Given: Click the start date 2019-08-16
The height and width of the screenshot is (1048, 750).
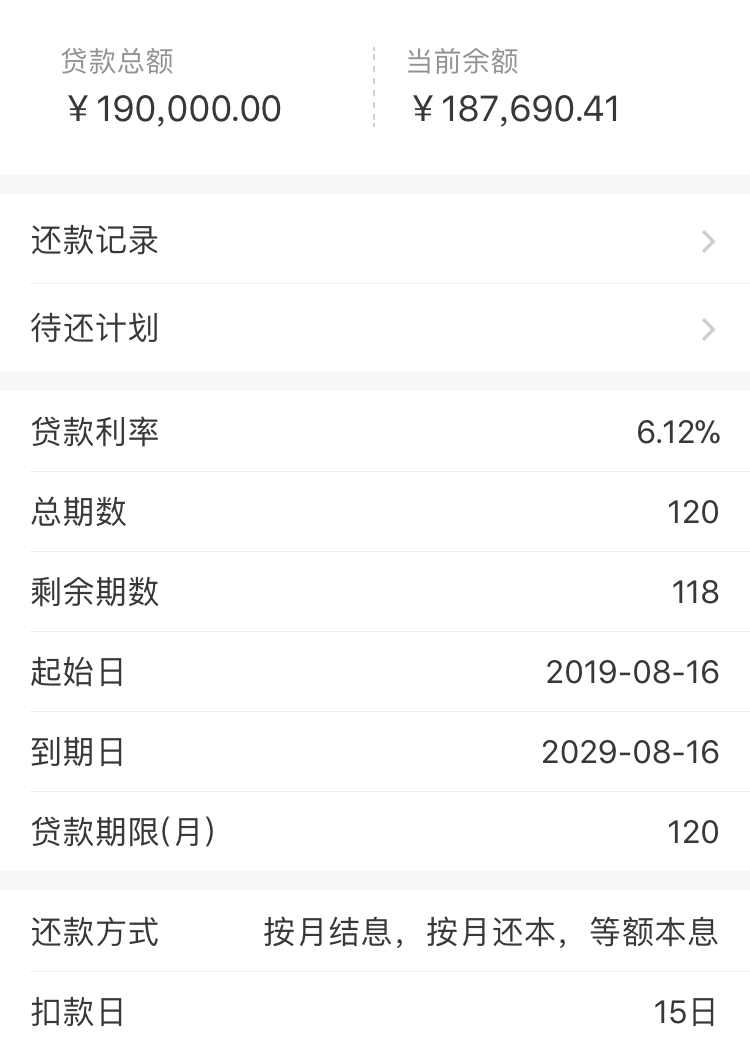Looking at the screenshot, I should (x=631, y=672).
